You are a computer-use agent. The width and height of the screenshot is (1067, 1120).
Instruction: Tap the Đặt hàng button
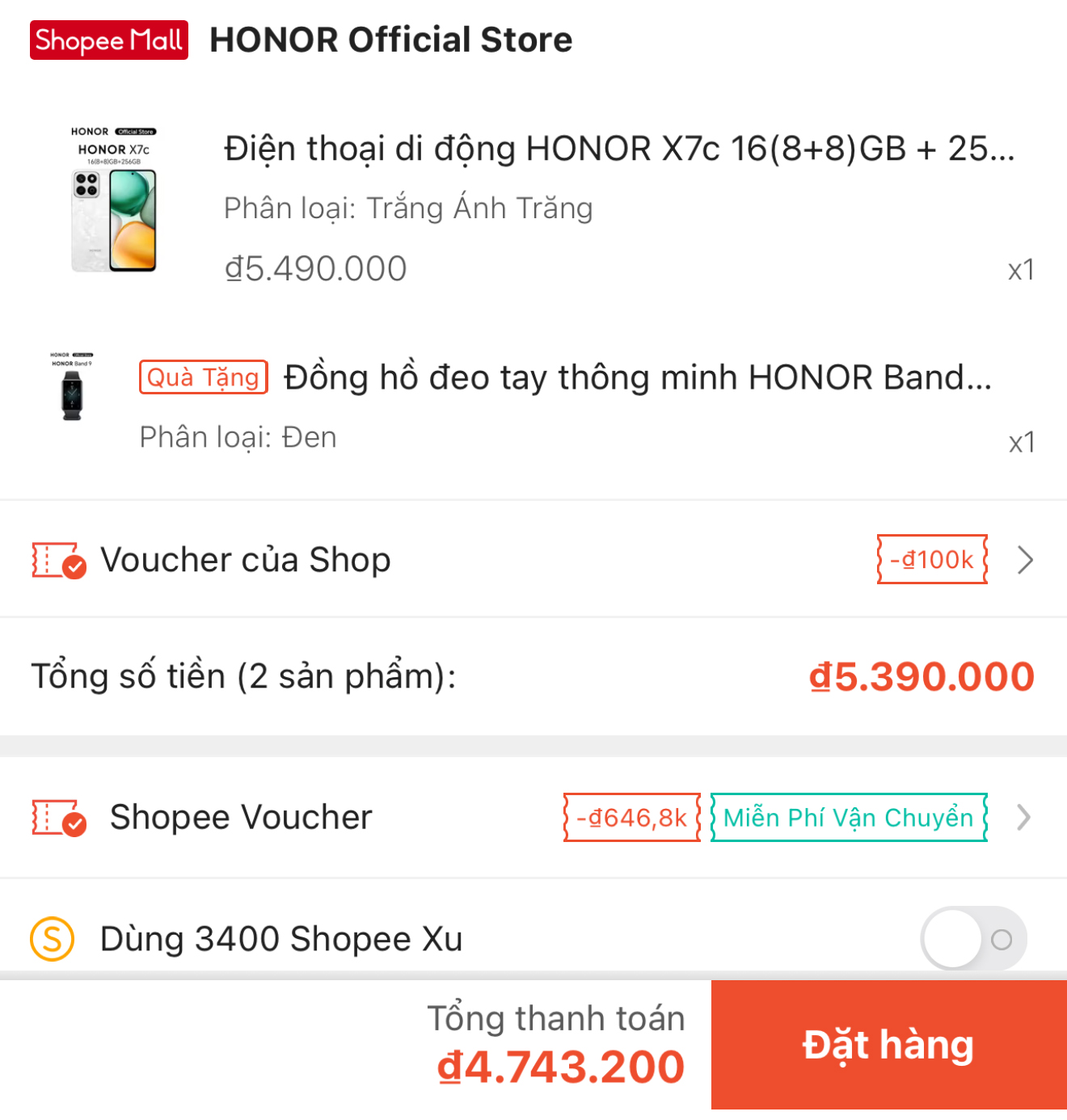[x=888, y=1045]
